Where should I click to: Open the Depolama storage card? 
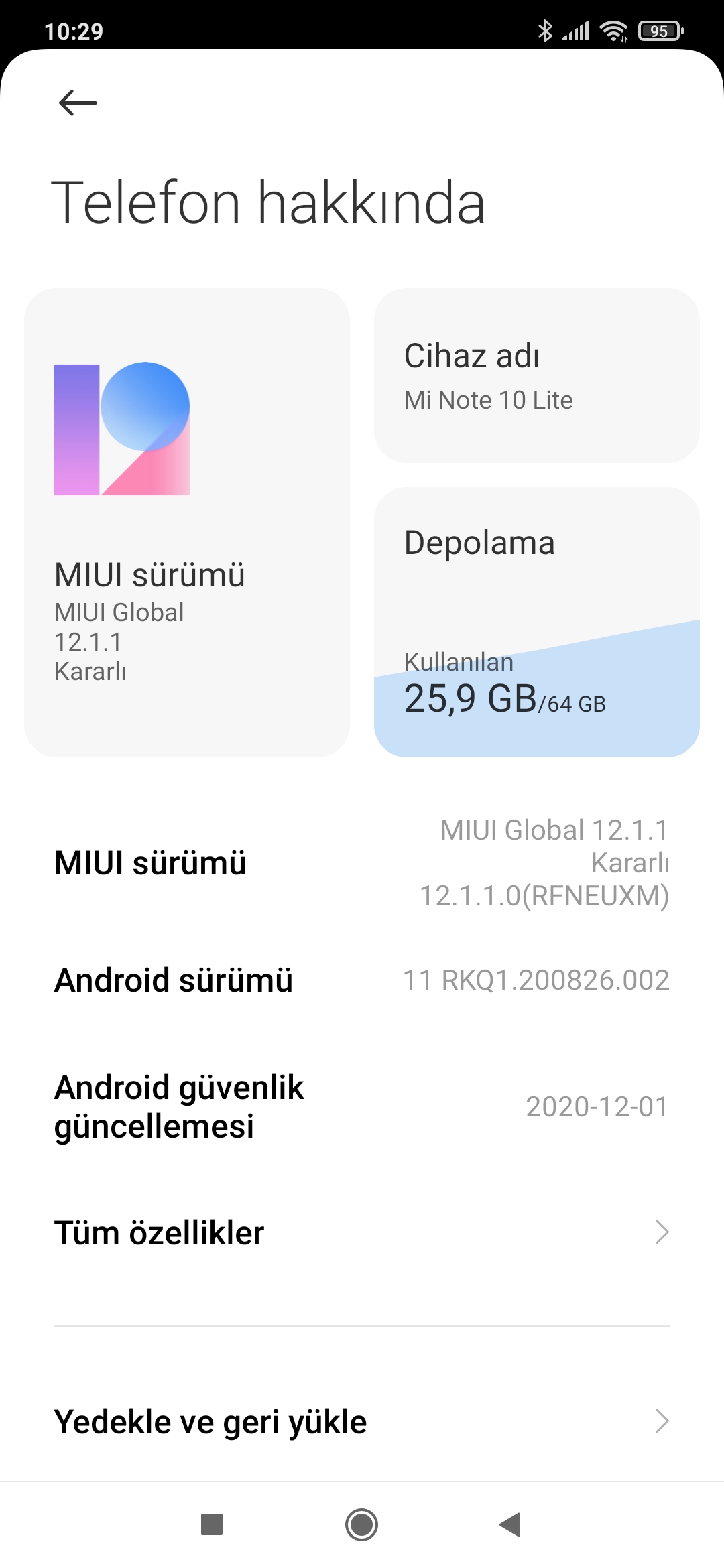537,622
